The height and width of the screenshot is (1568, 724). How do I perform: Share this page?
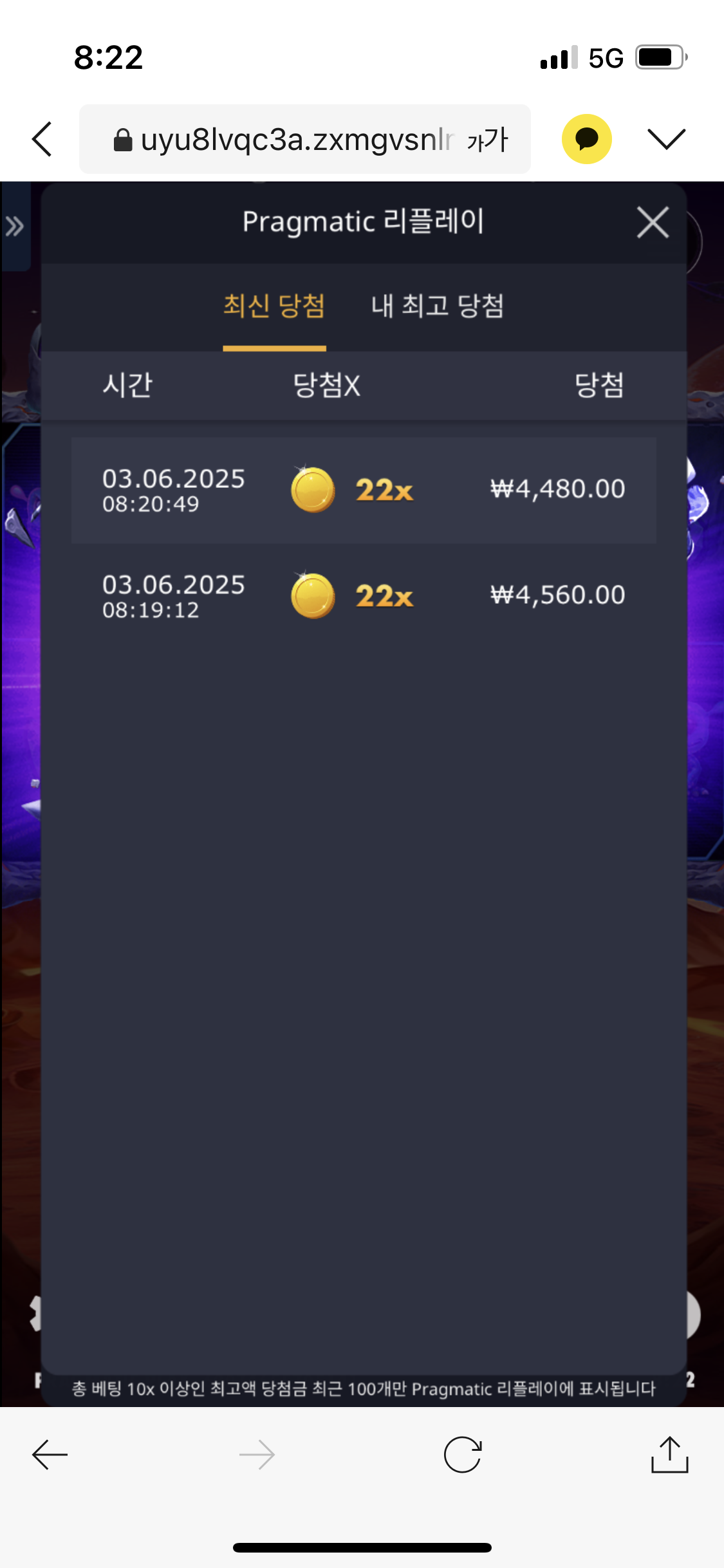tap(669, 1454)
